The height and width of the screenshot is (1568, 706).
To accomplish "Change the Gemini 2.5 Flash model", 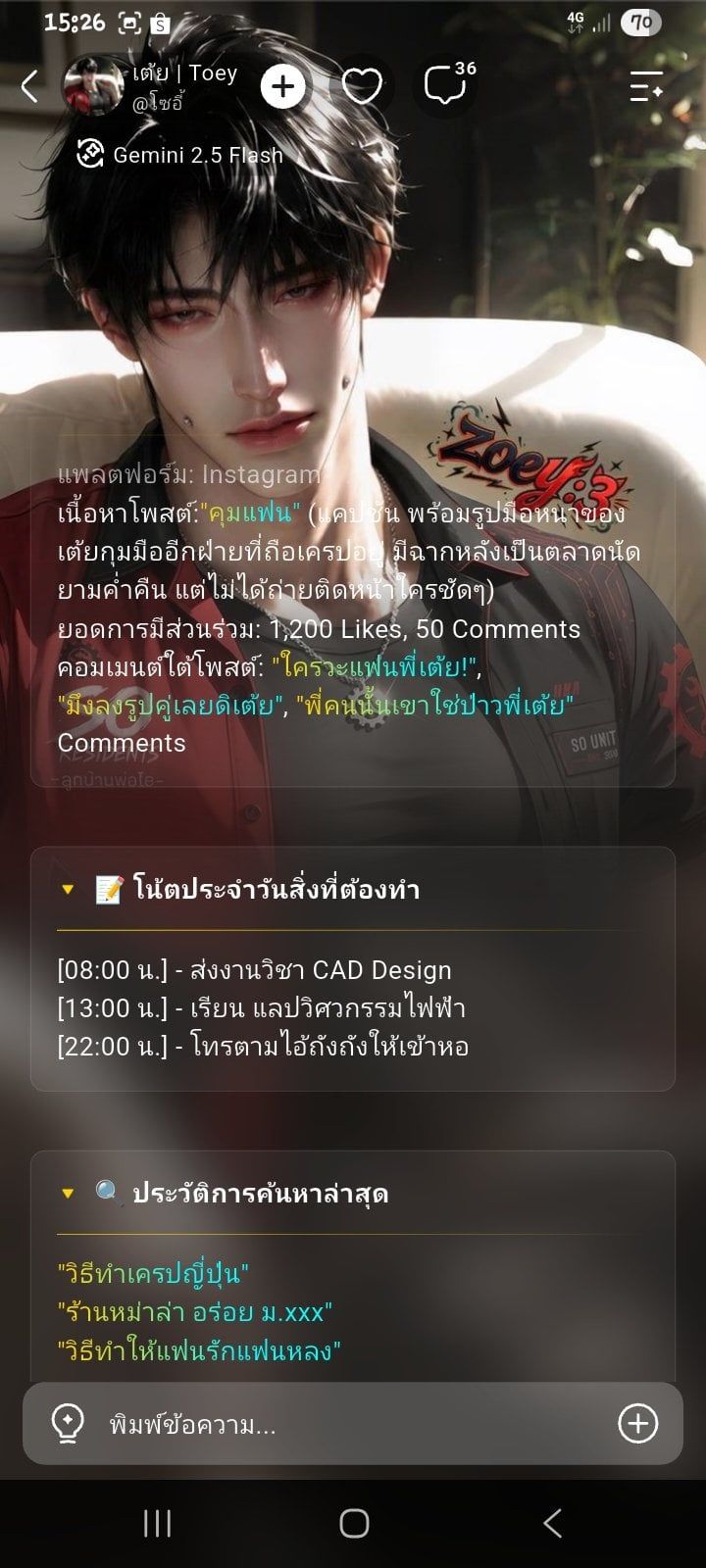I will click(x=180, y=155).
